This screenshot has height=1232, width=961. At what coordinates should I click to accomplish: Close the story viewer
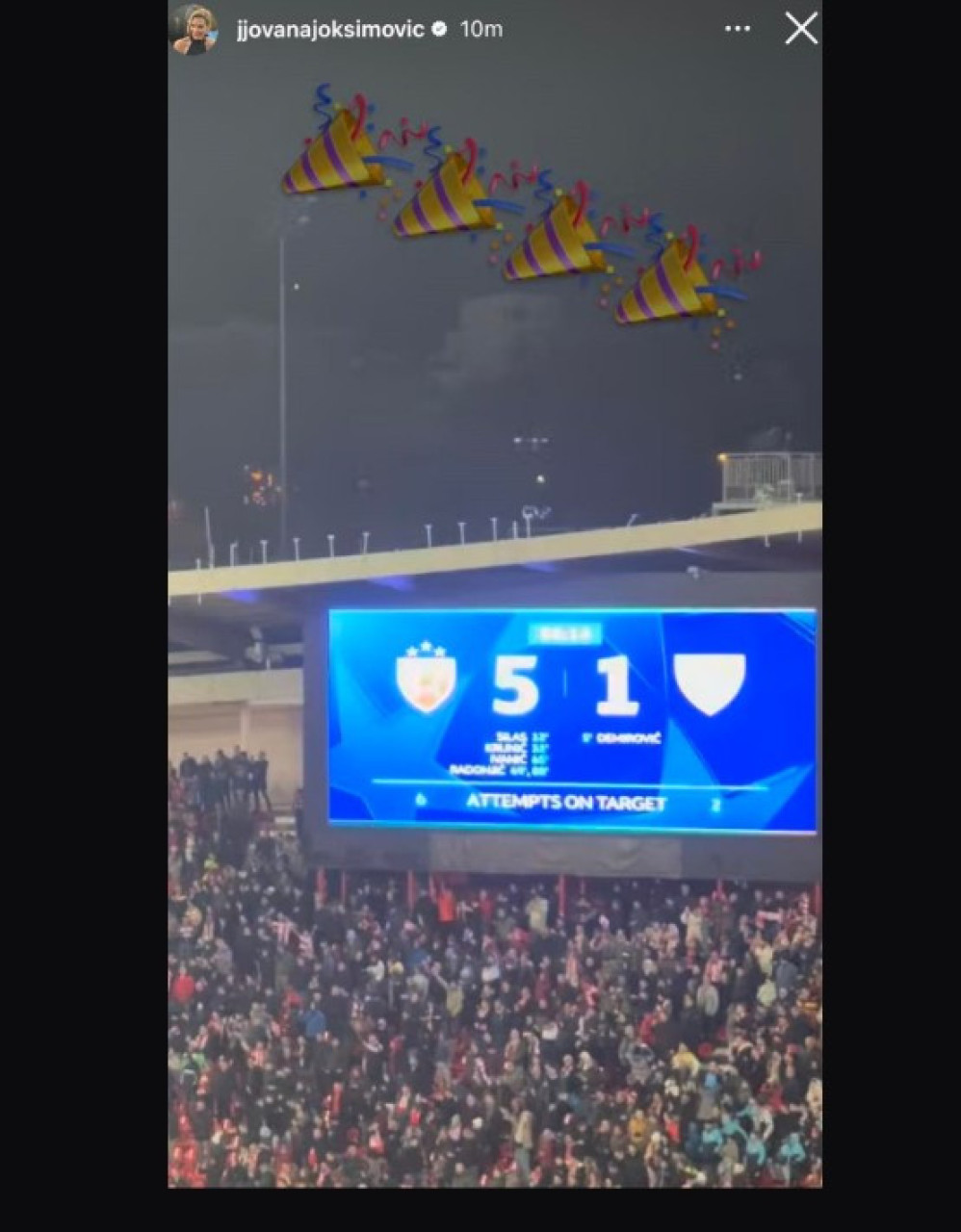coord(800,29)
